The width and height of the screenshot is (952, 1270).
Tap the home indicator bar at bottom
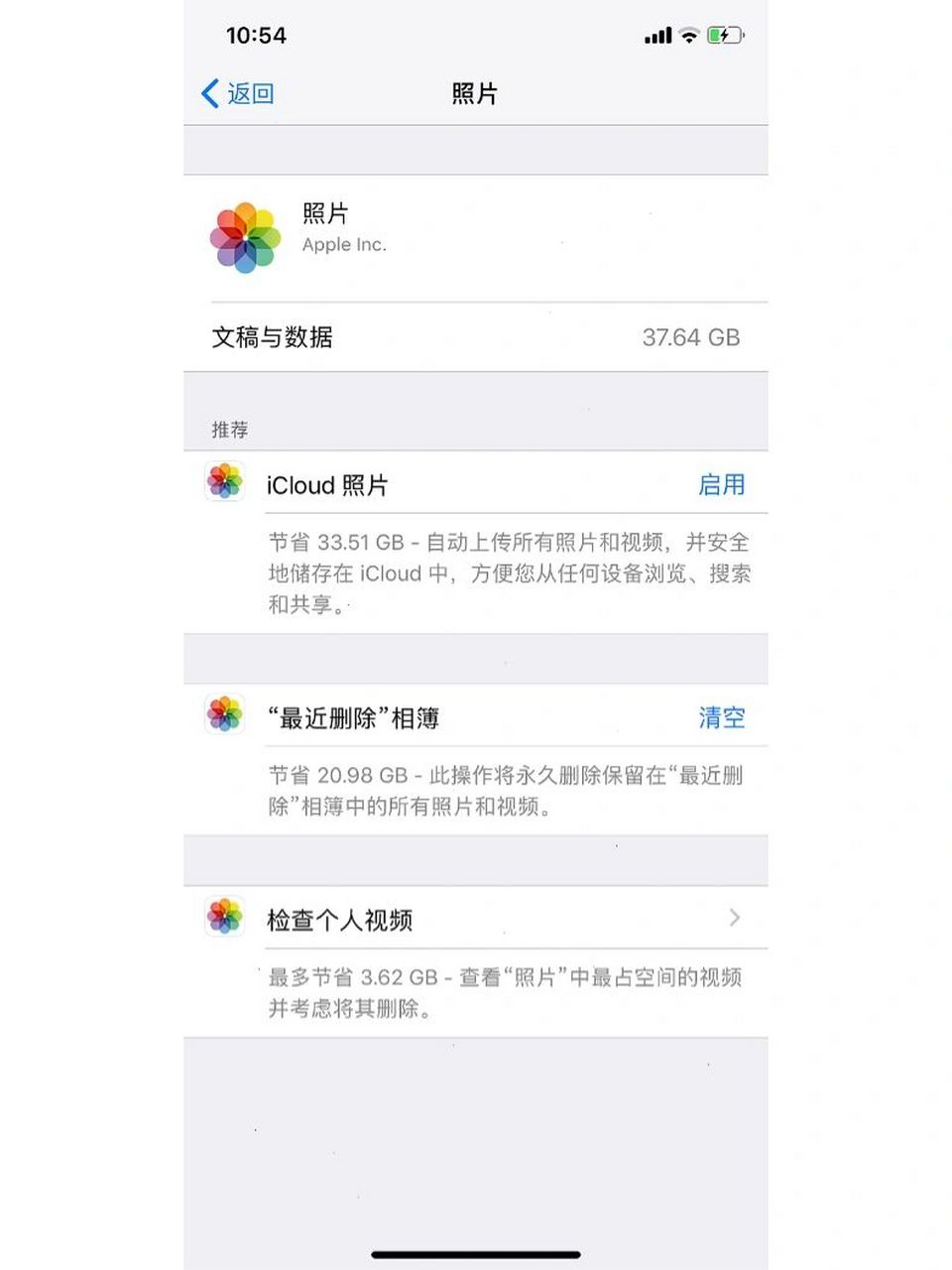coord(476,1253)
